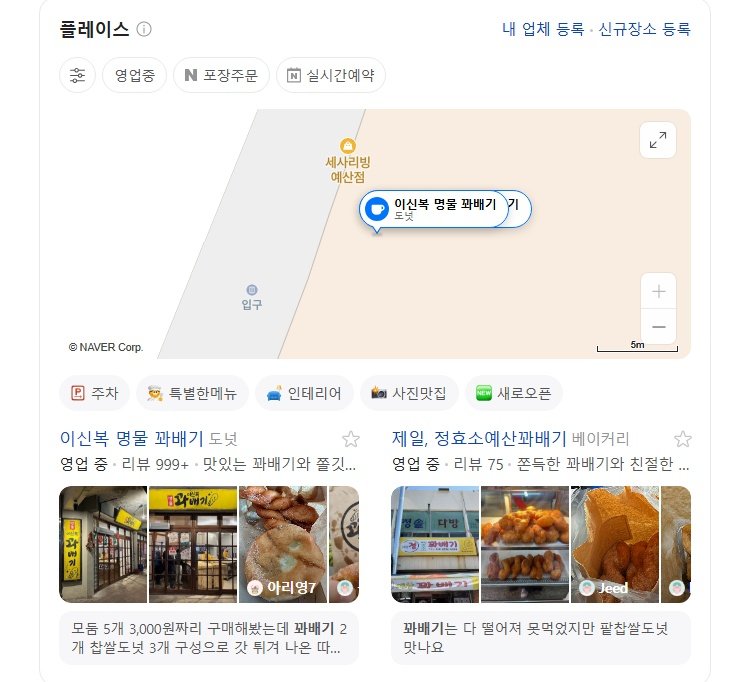The height and width of the screenshot is (682, 743).
Task: Show info about 플레이스 section
Action: [144, 29]
